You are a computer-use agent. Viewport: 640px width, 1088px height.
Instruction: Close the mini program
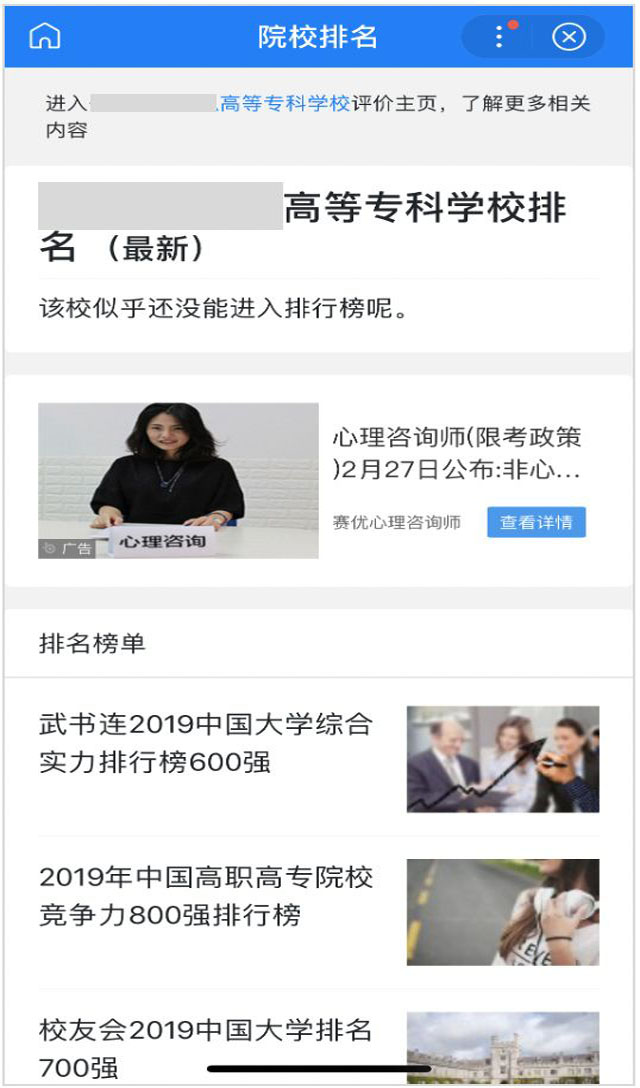click(x=569, y=37)
